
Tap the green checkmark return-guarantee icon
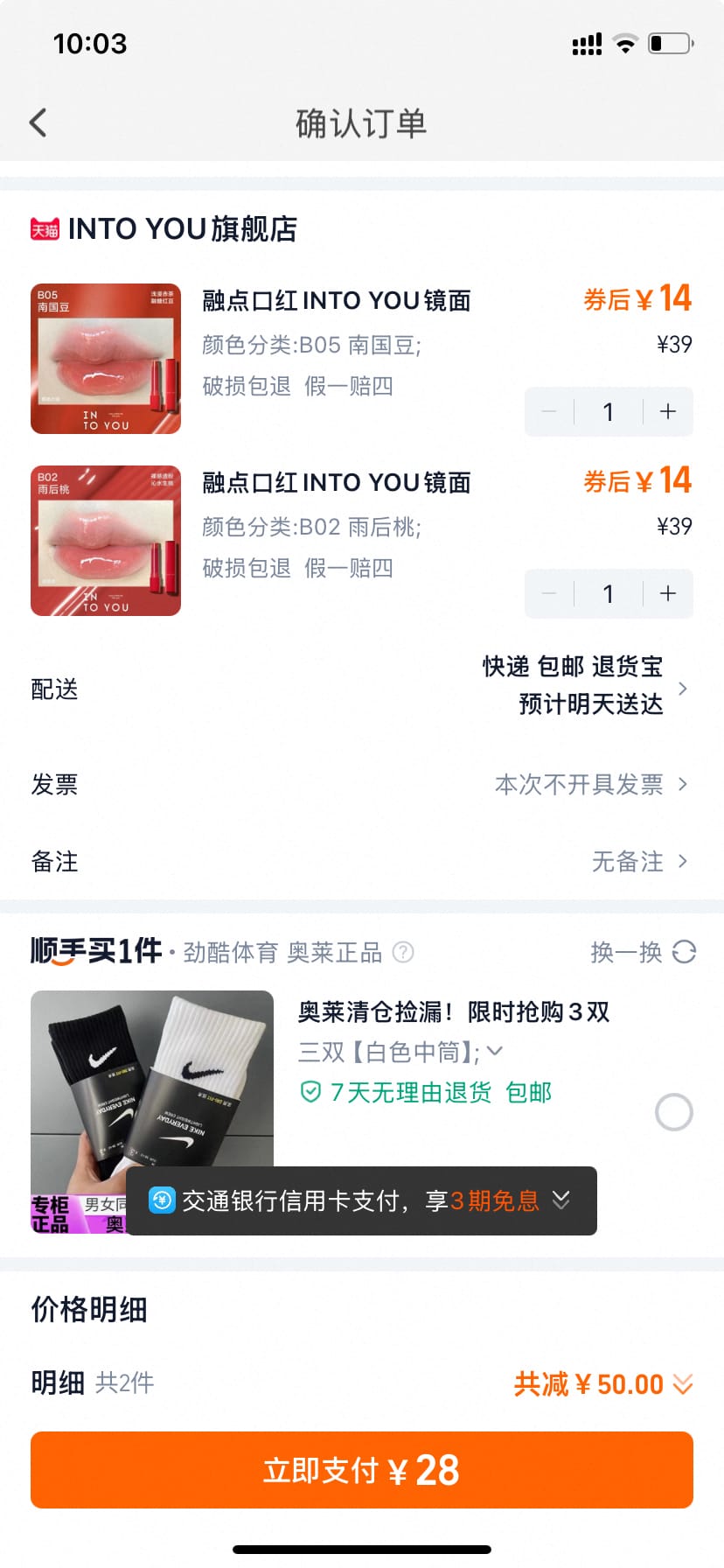click(310, 1092)
